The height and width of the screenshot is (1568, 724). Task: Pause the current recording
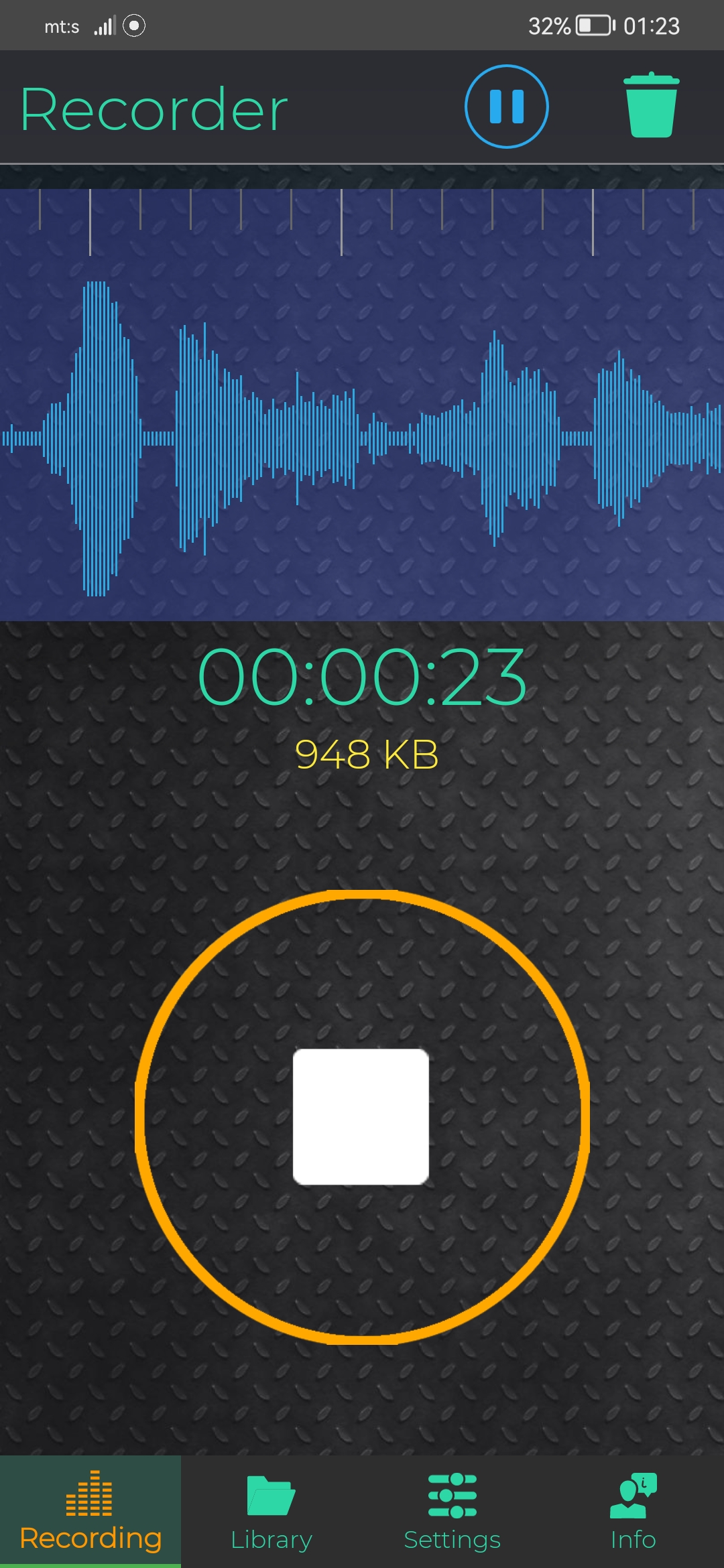pos(505,107)
